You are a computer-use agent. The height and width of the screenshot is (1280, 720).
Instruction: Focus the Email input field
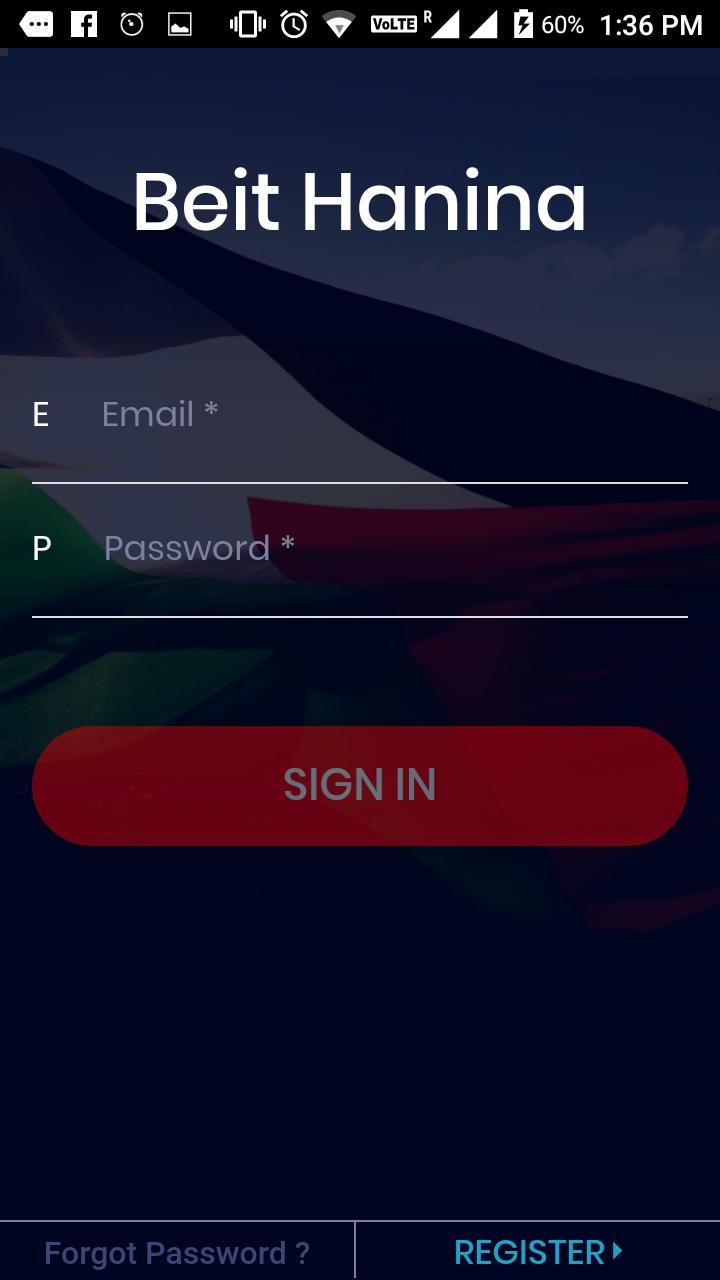390,415
